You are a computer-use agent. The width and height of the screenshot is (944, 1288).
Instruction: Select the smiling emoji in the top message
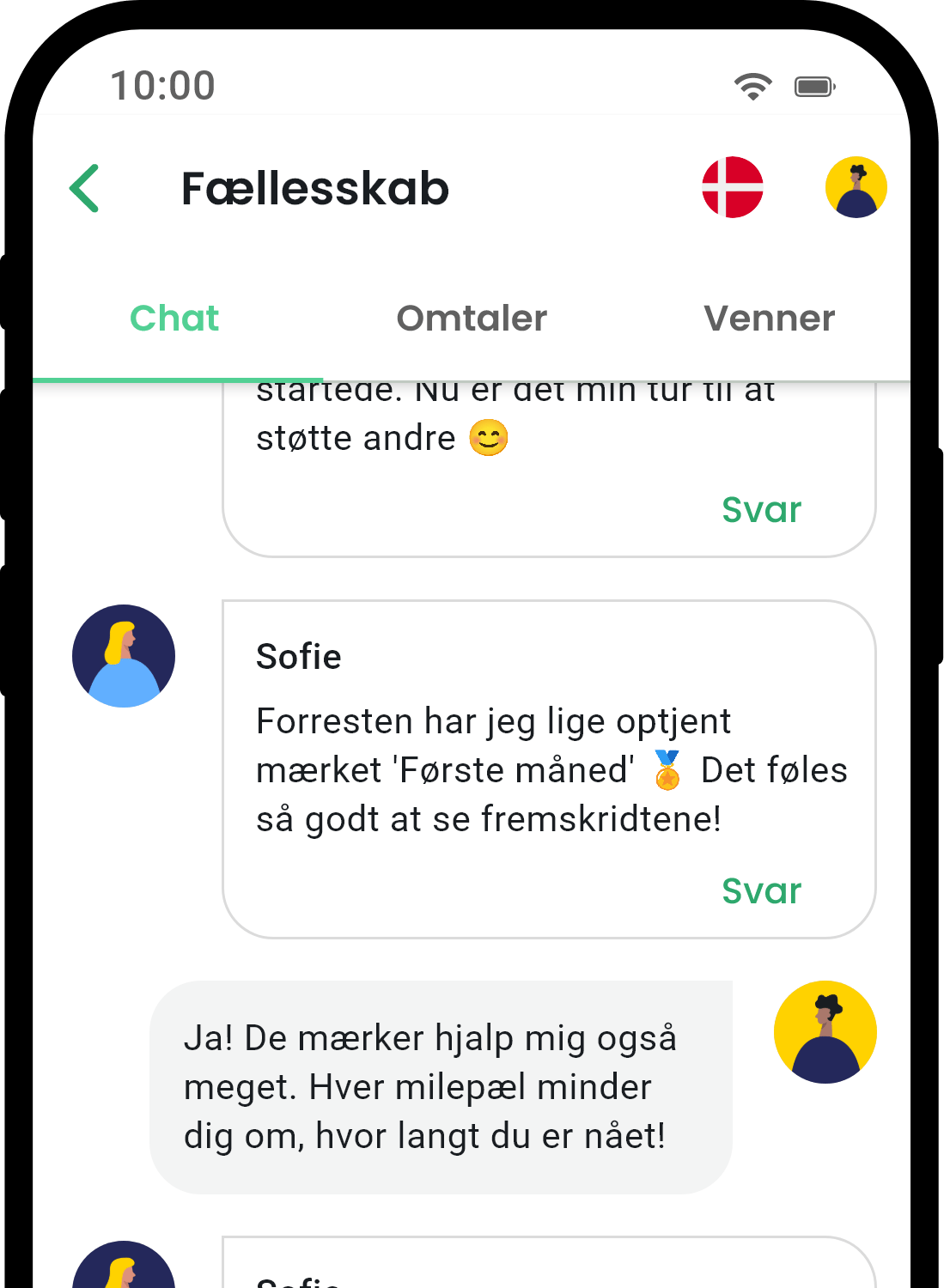point(490,437)
